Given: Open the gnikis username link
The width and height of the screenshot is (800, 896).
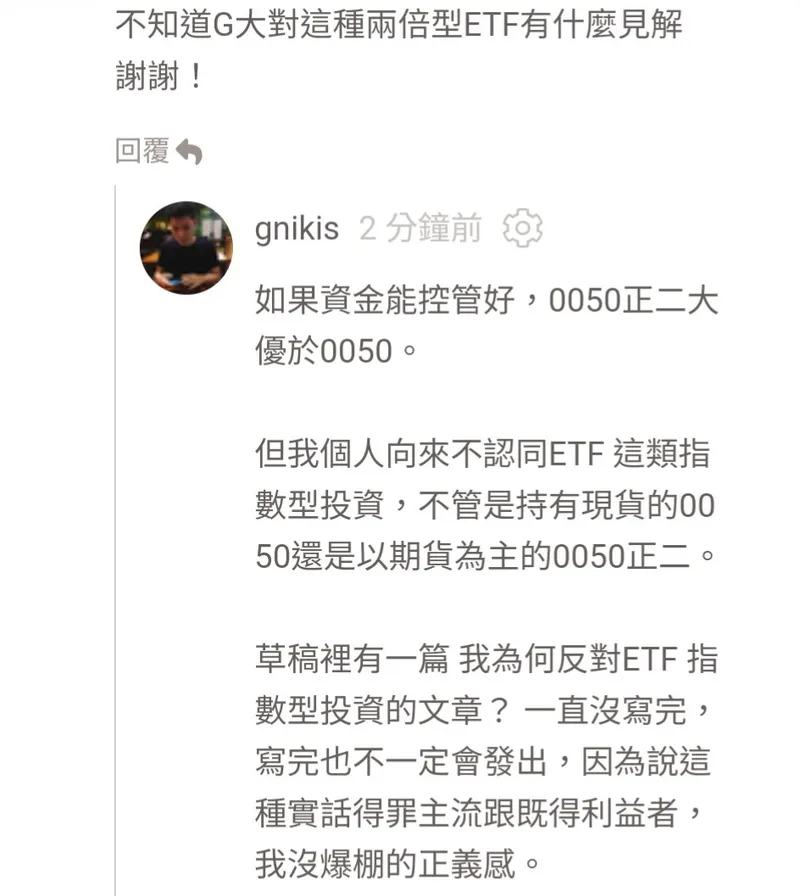Looking at the screenshot, I should [x=297, y=230].
